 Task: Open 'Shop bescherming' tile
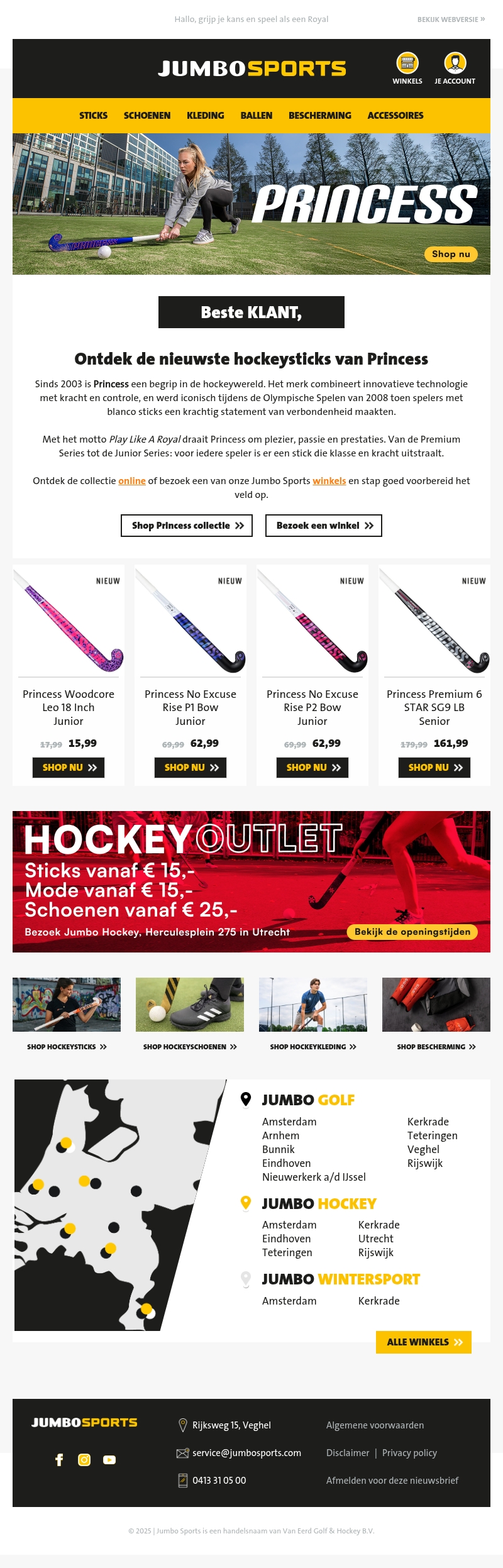[x=436, y=1047]
